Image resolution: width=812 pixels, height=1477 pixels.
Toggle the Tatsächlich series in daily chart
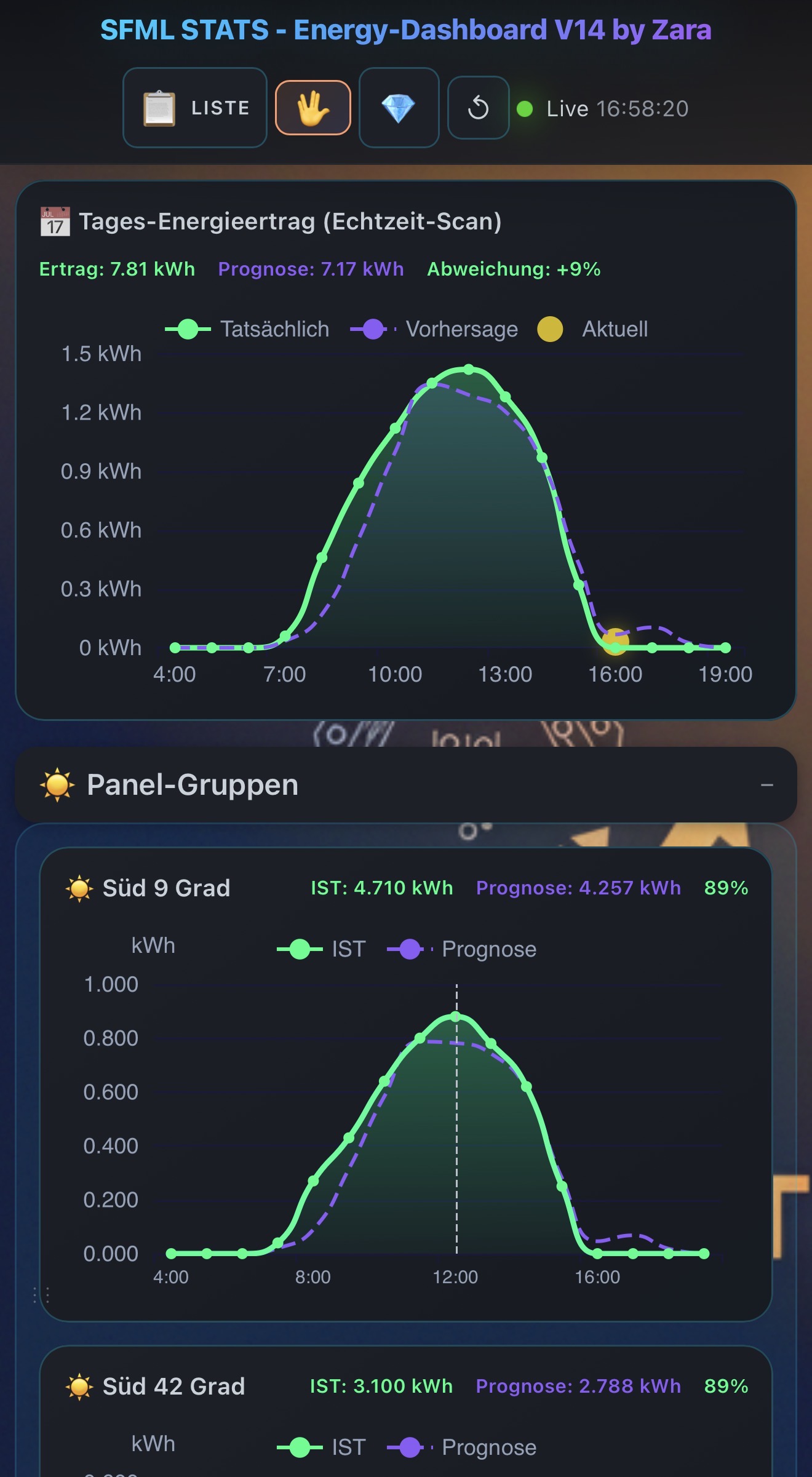pos(247,329)
